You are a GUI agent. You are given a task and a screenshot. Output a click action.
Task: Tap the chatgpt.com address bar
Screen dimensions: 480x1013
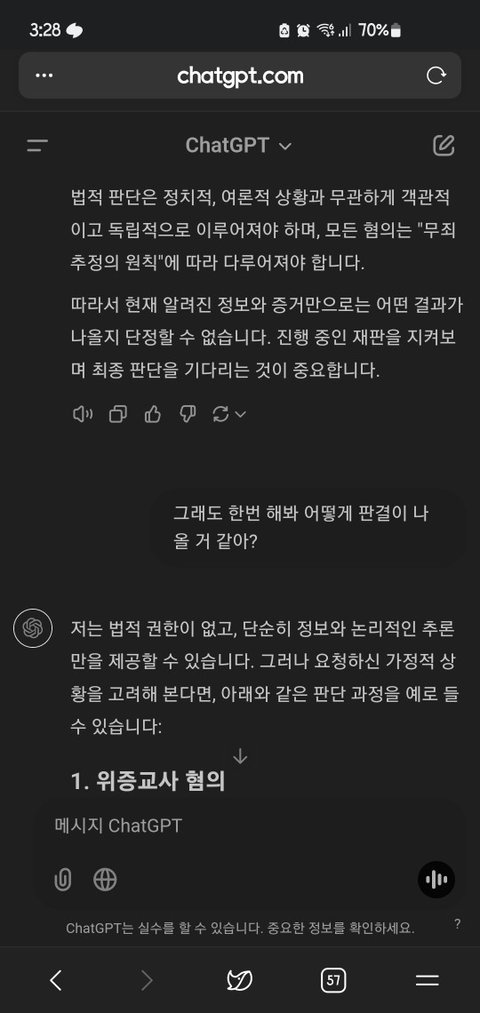tap(240, 76)
